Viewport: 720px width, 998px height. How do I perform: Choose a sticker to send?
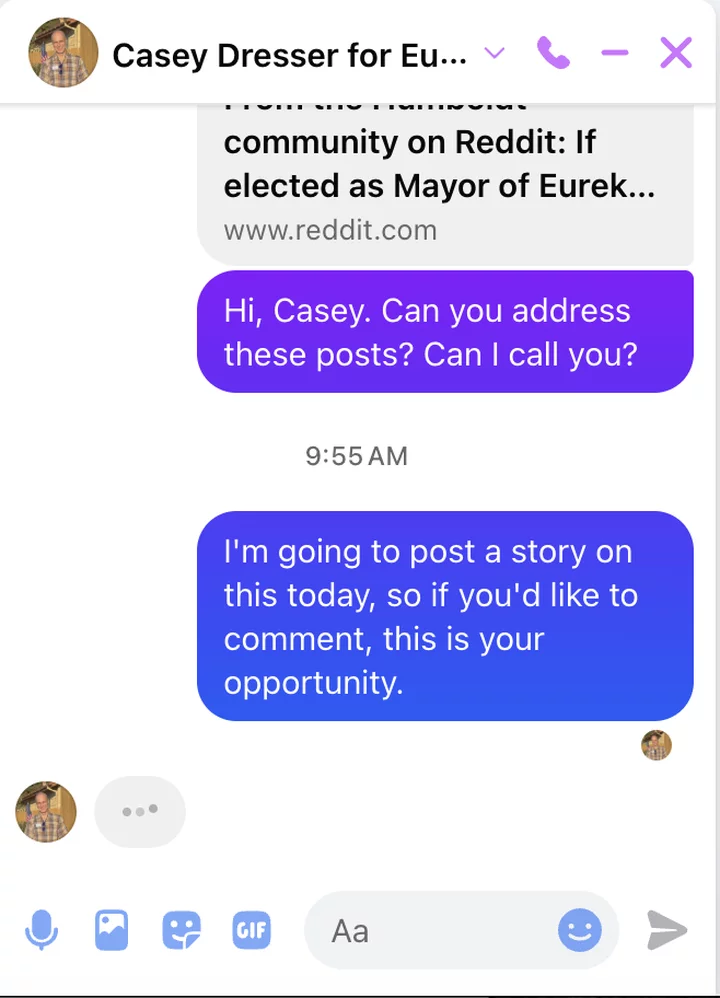click(x=181, y=930)
